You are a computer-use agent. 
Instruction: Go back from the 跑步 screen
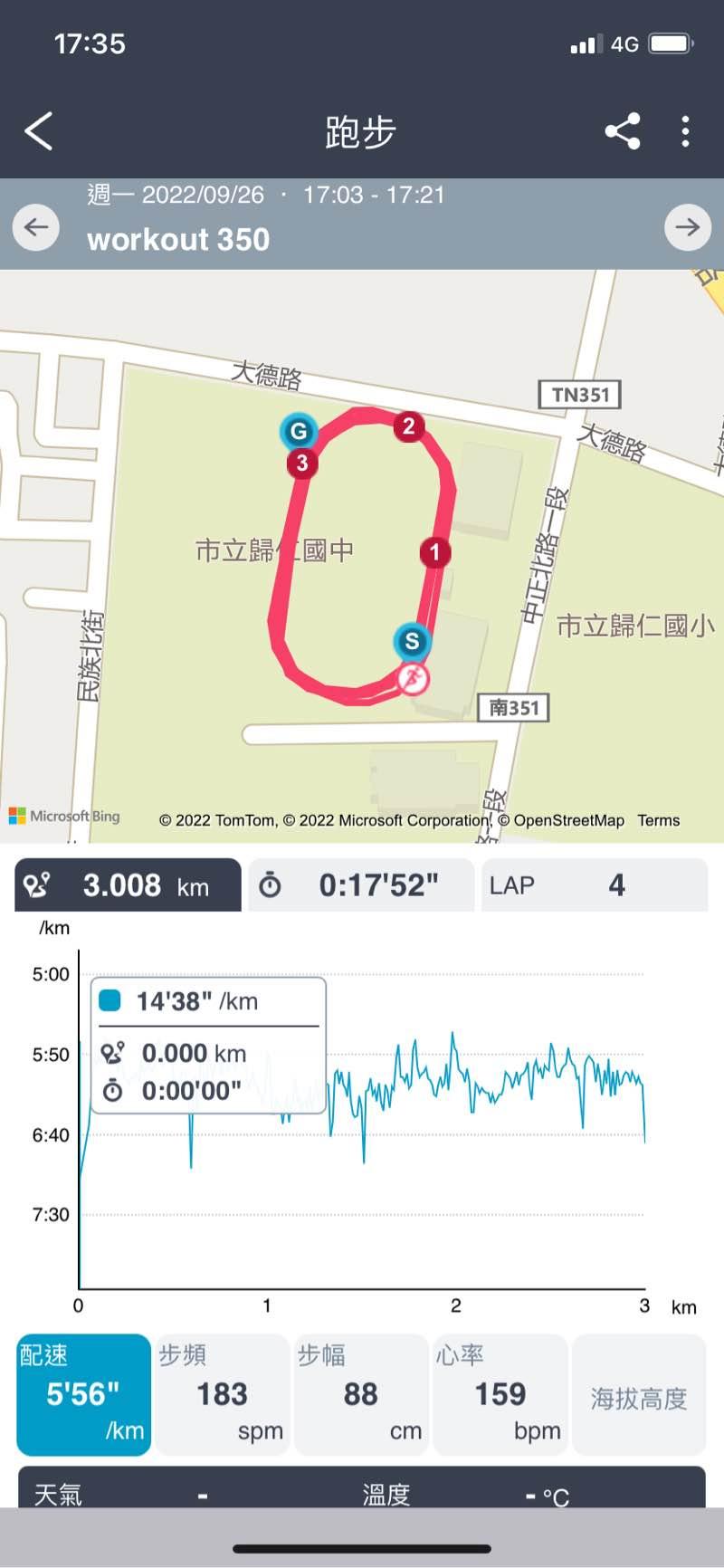coord(39,132)
